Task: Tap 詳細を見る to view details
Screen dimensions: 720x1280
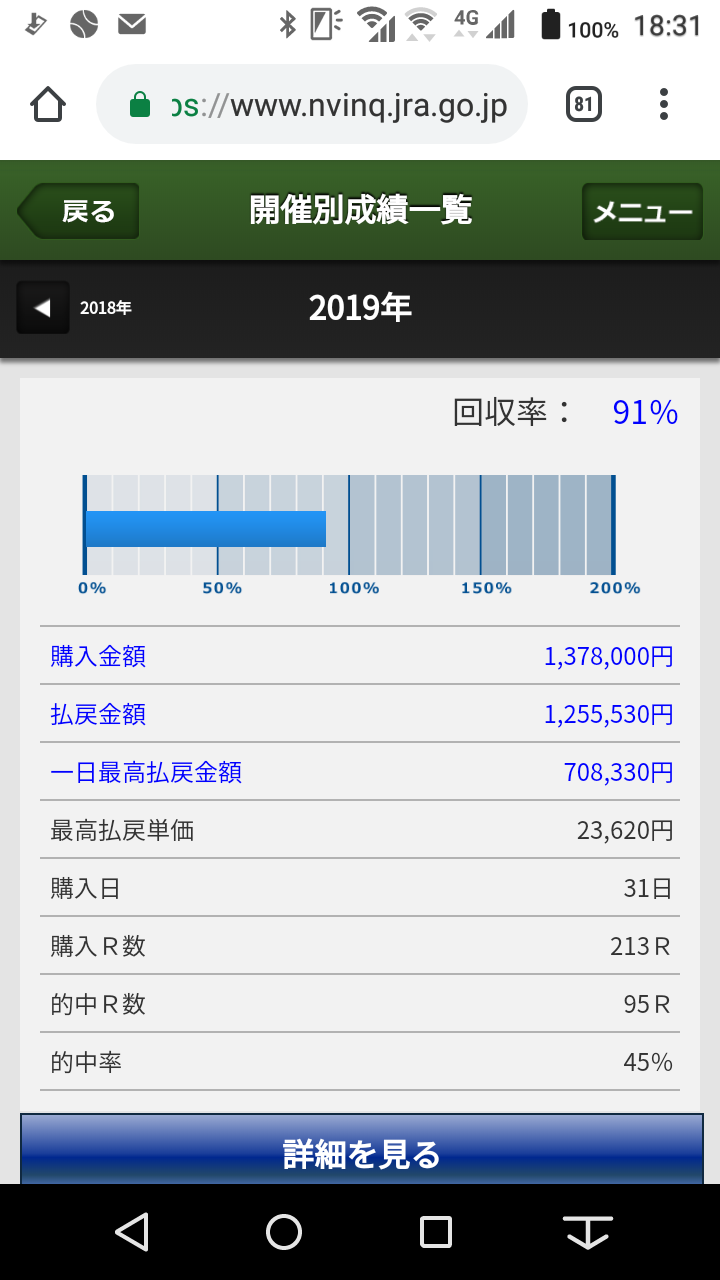Action: (x=361, y=1153)
